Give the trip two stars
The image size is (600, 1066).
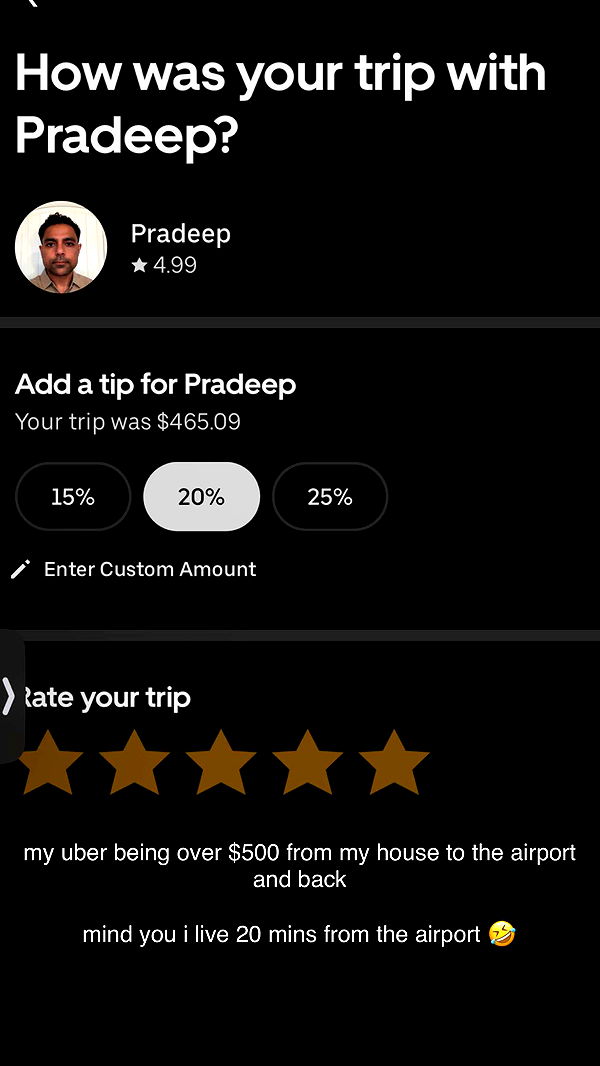click(134, 763)
